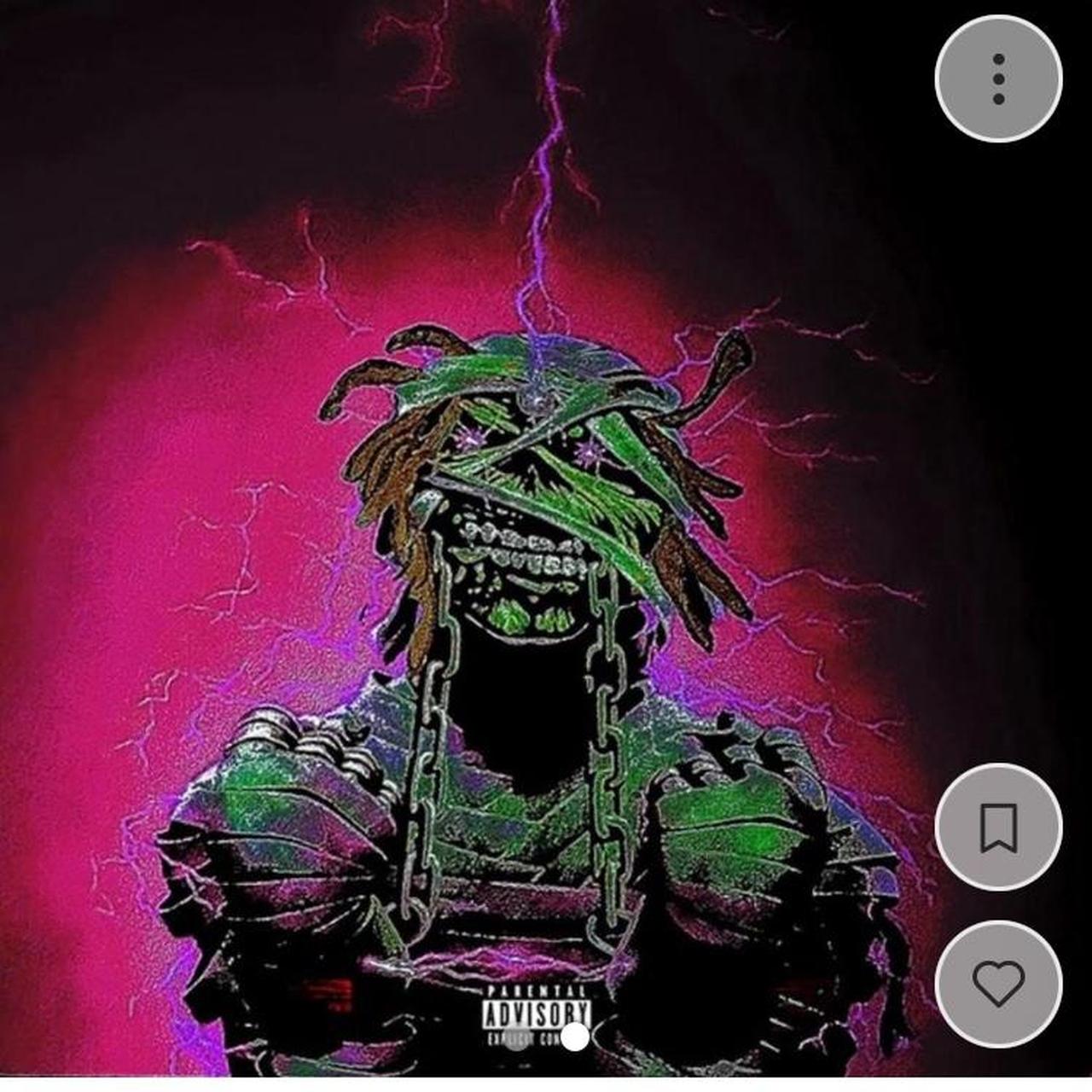1092x1092 pixels.
Task: Open the three-dot overflow menu
Action: [998, 79]
